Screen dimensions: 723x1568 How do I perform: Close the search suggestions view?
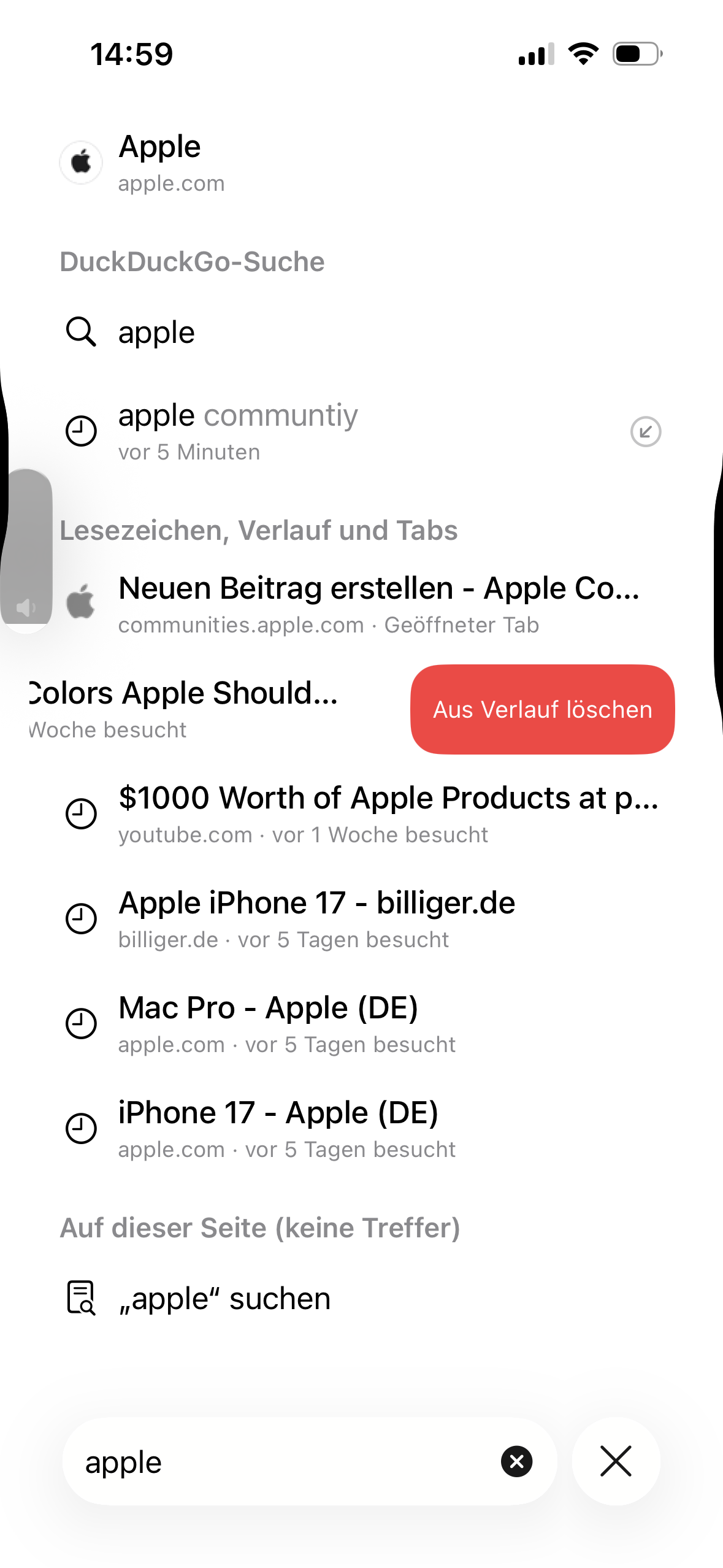pos(616,1461)
